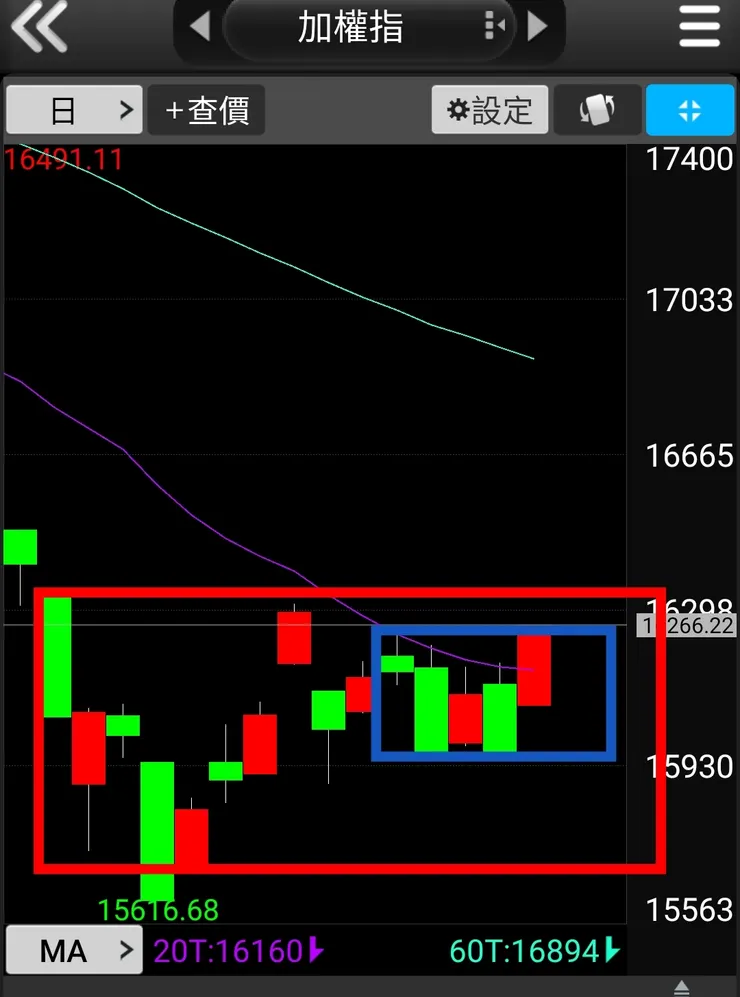Change the 日 chart period
The height and width of the screenshot is (997, 740).
pos(74,110)
